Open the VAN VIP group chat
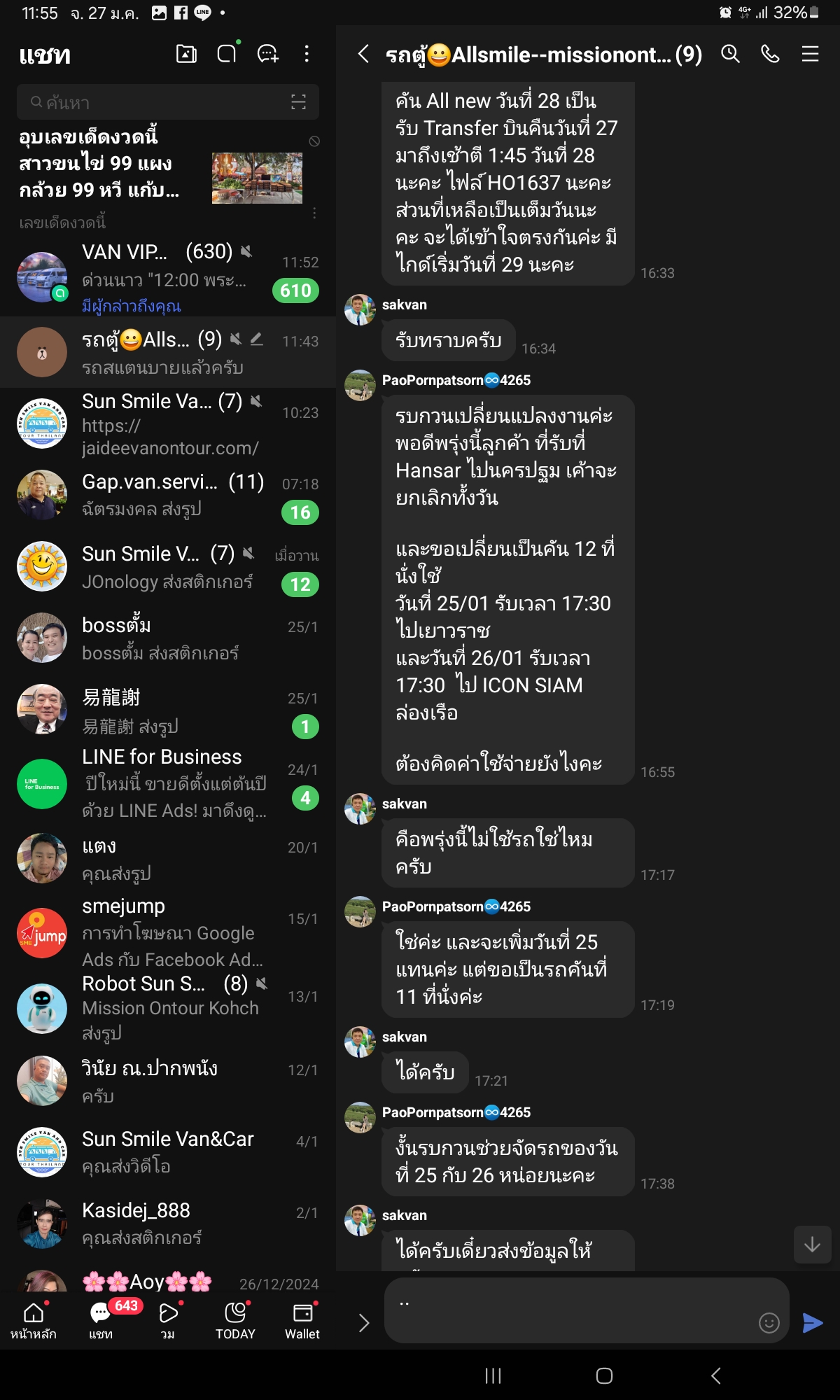The height and width of the screenshot is (1400, 840). pos(168,278)
